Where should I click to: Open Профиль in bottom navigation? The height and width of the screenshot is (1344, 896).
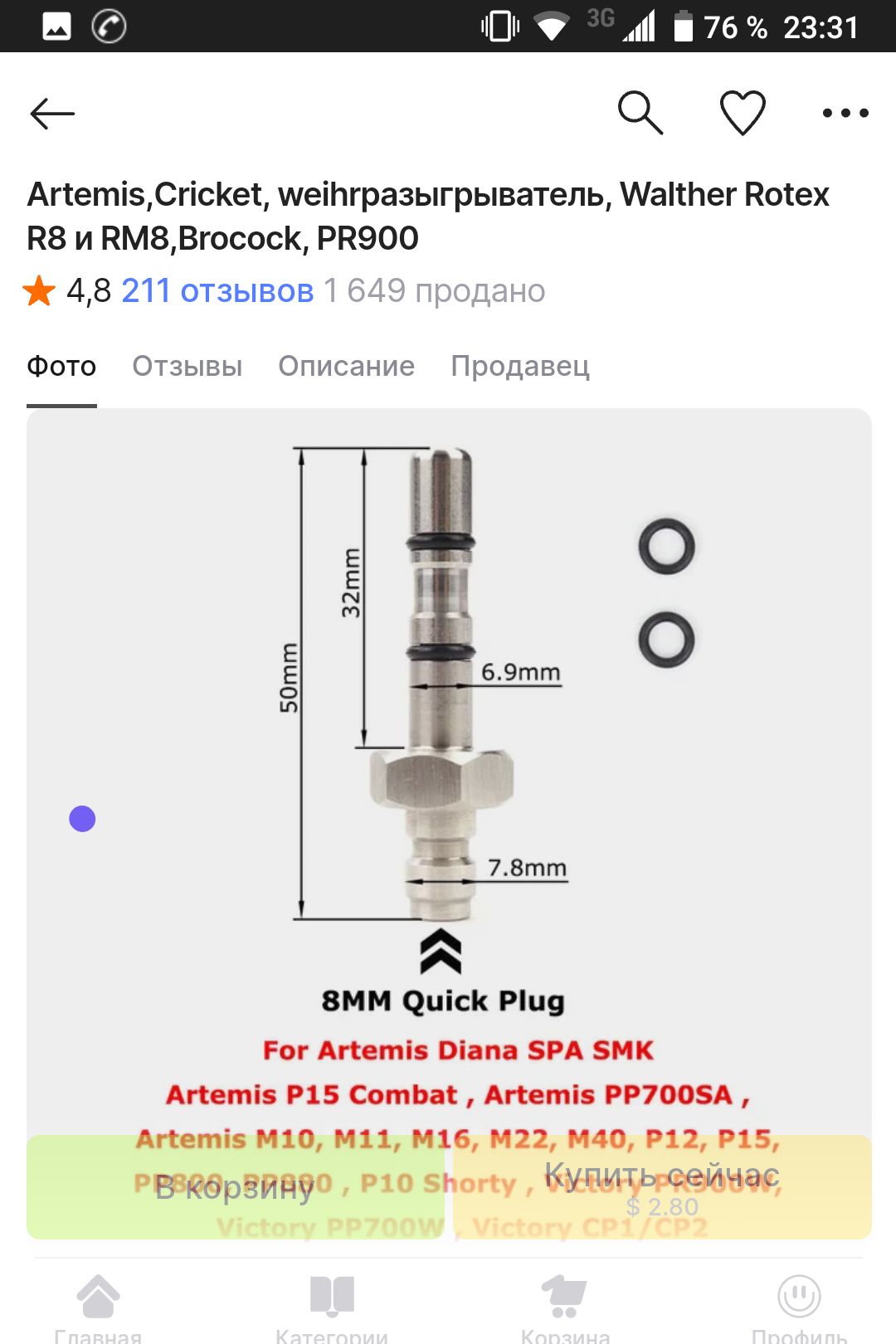click(x=799, y=1307)
